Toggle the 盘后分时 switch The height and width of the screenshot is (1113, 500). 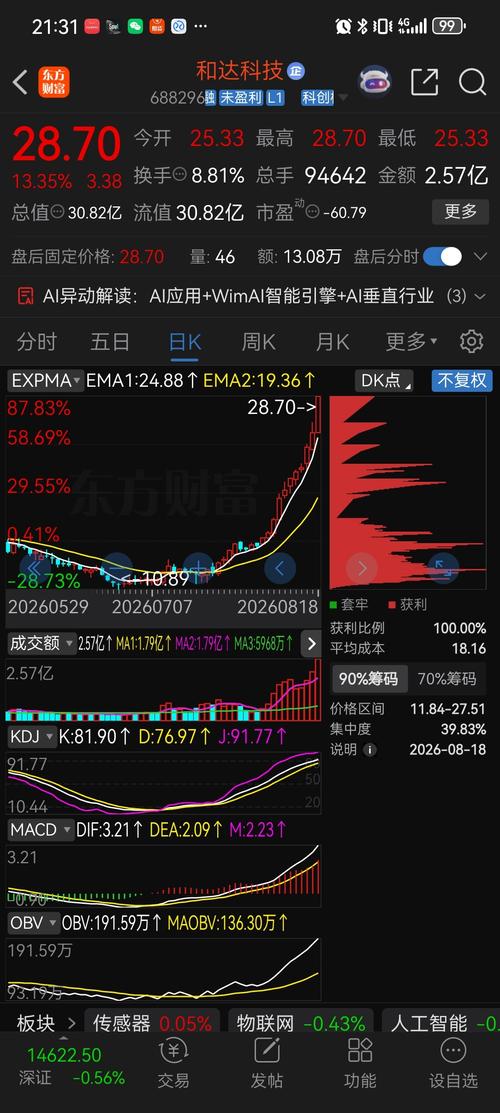click(x=442, y=256)
